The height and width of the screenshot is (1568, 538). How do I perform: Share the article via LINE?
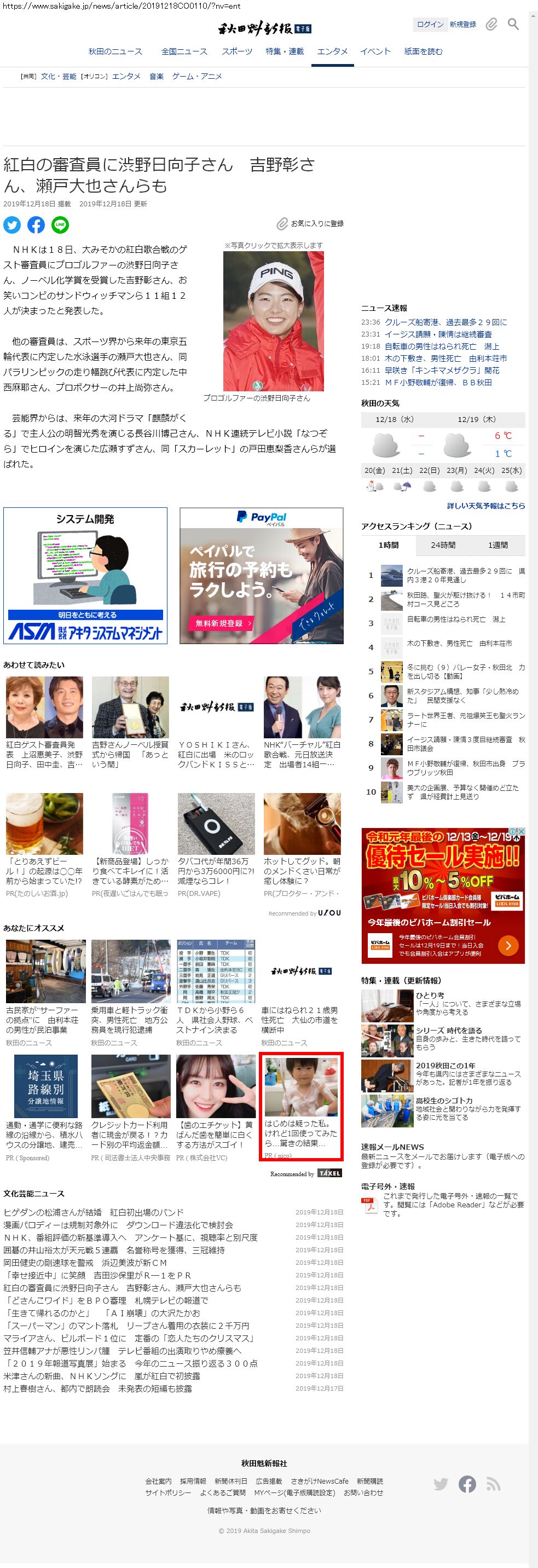click(60, 225)
